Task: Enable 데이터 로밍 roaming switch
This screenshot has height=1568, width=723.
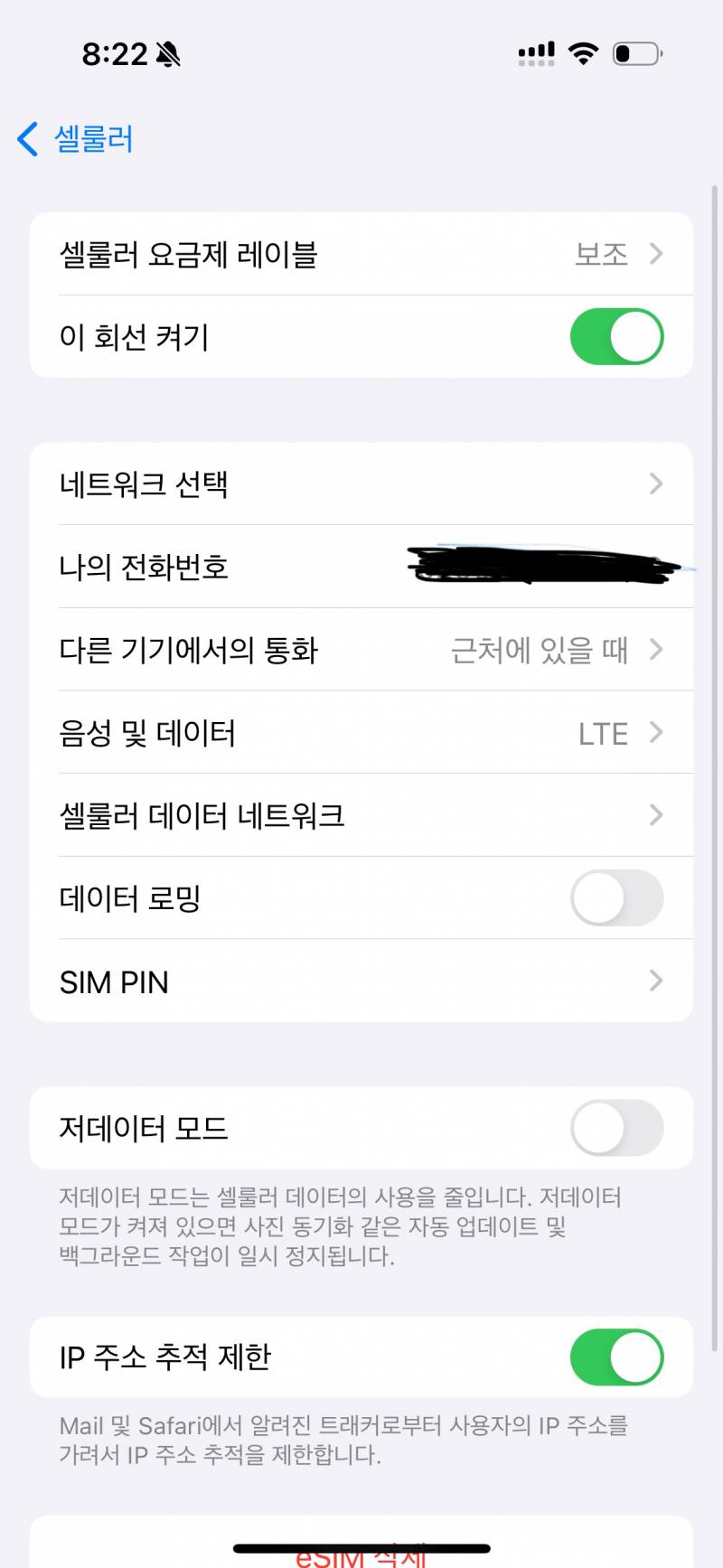Action: tap(617, 897)
